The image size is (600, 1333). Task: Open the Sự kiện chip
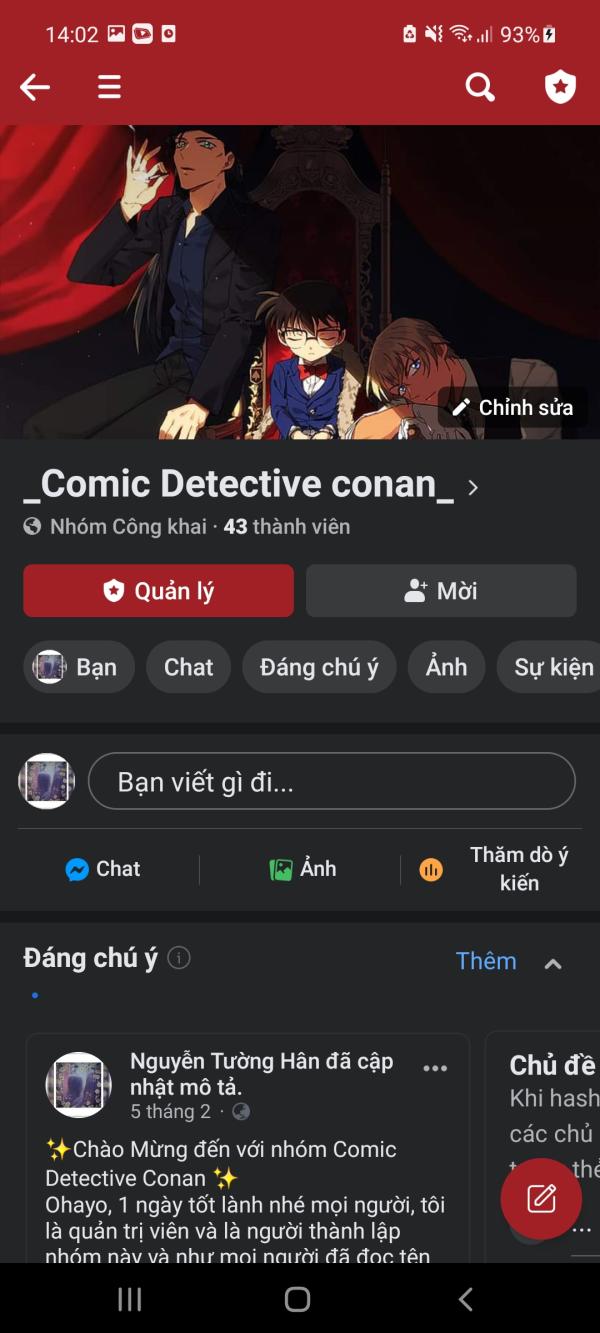(551, 667)
